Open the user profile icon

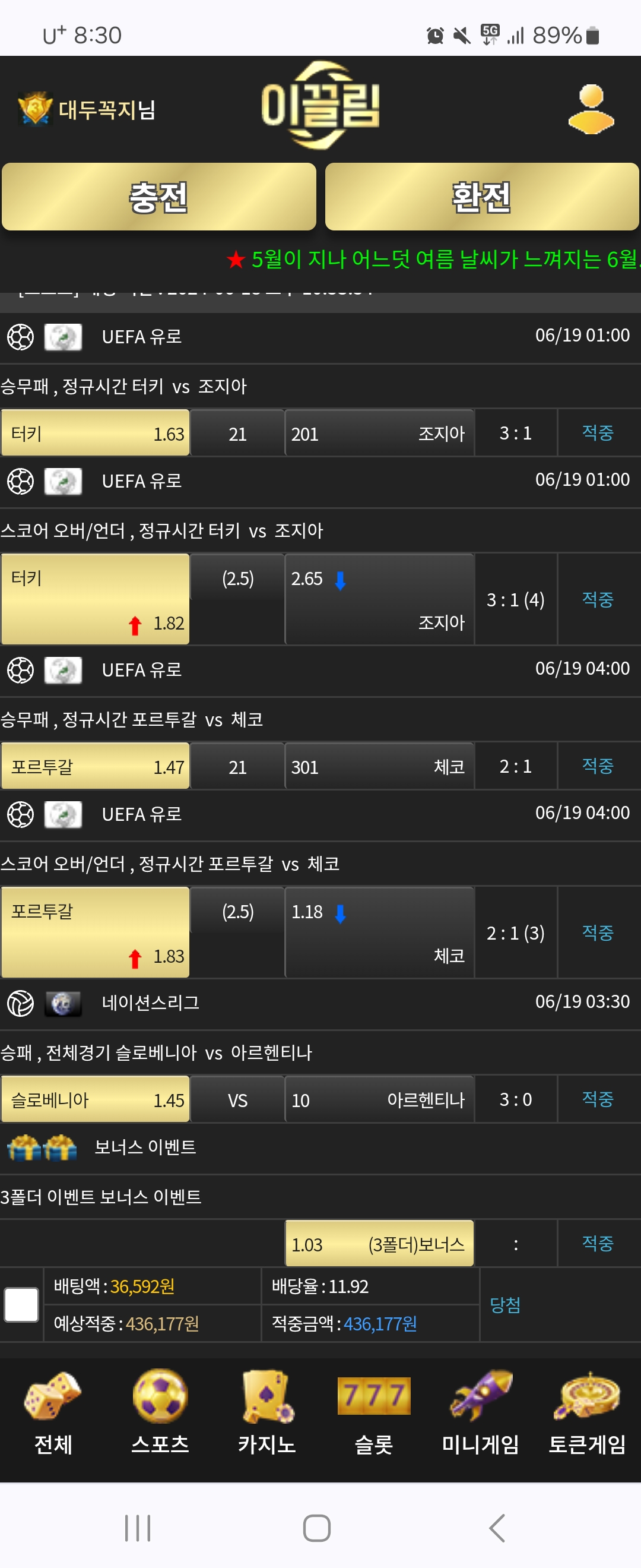point(591,109)
